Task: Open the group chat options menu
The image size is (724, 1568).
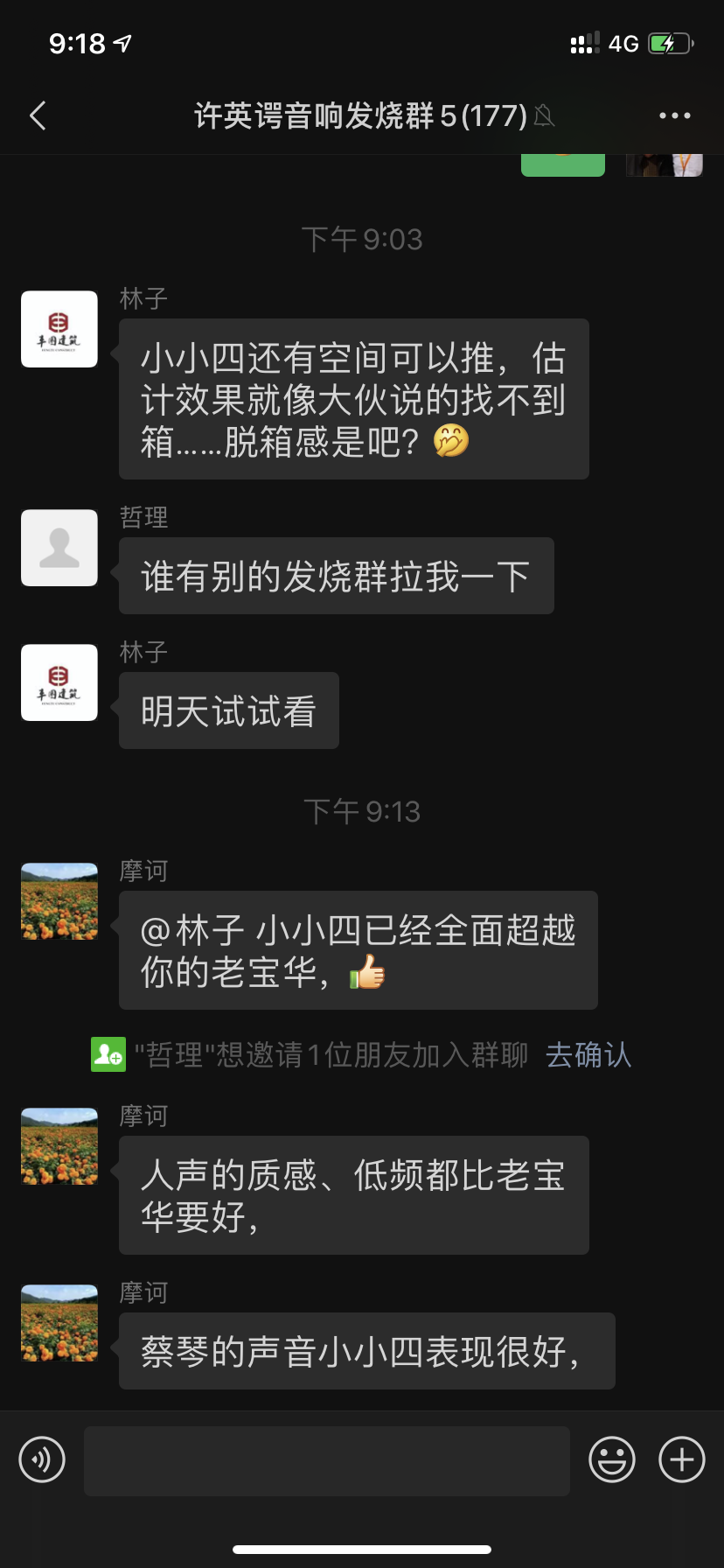Action: (x=674, y=115)
